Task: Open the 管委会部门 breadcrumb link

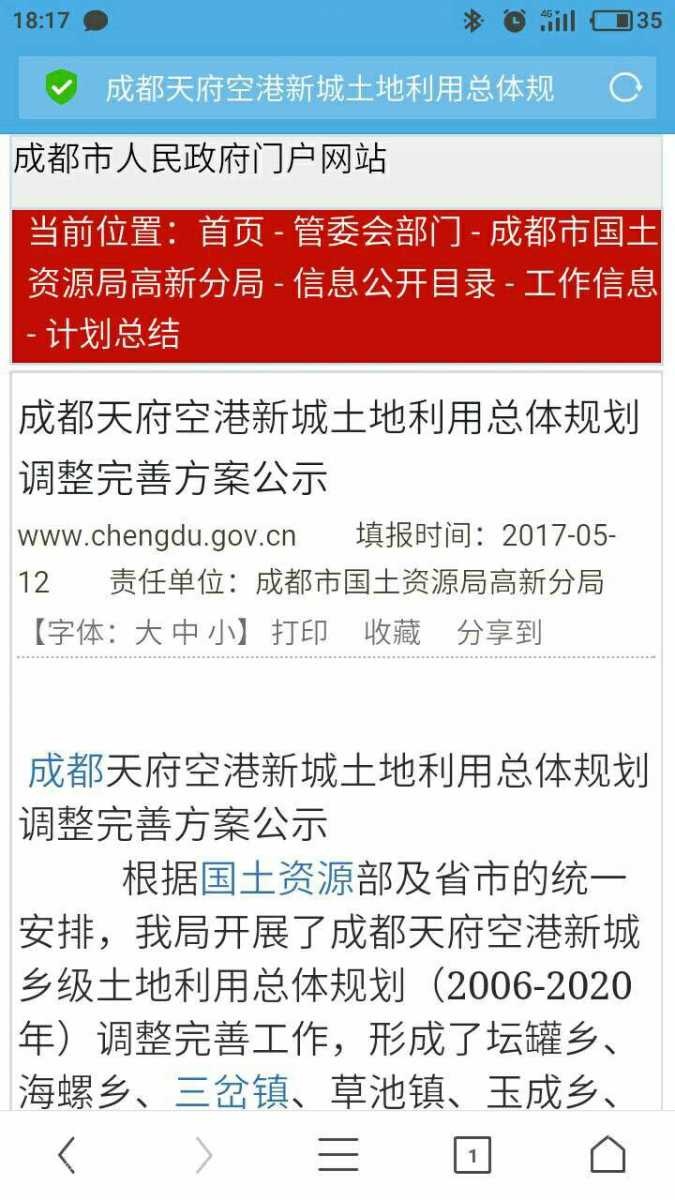Action: tap(378, 232)
